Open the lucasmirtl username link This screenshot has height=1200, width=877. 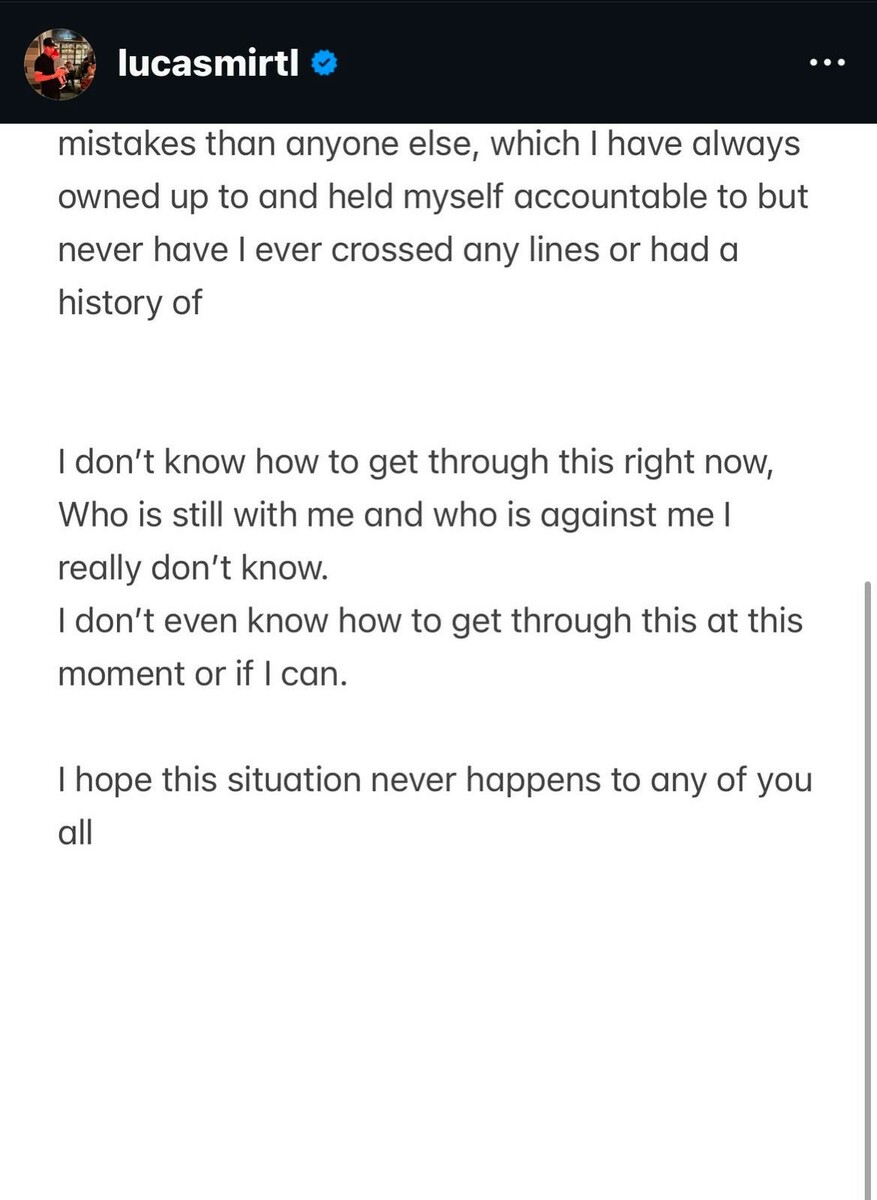pos(207,64)
